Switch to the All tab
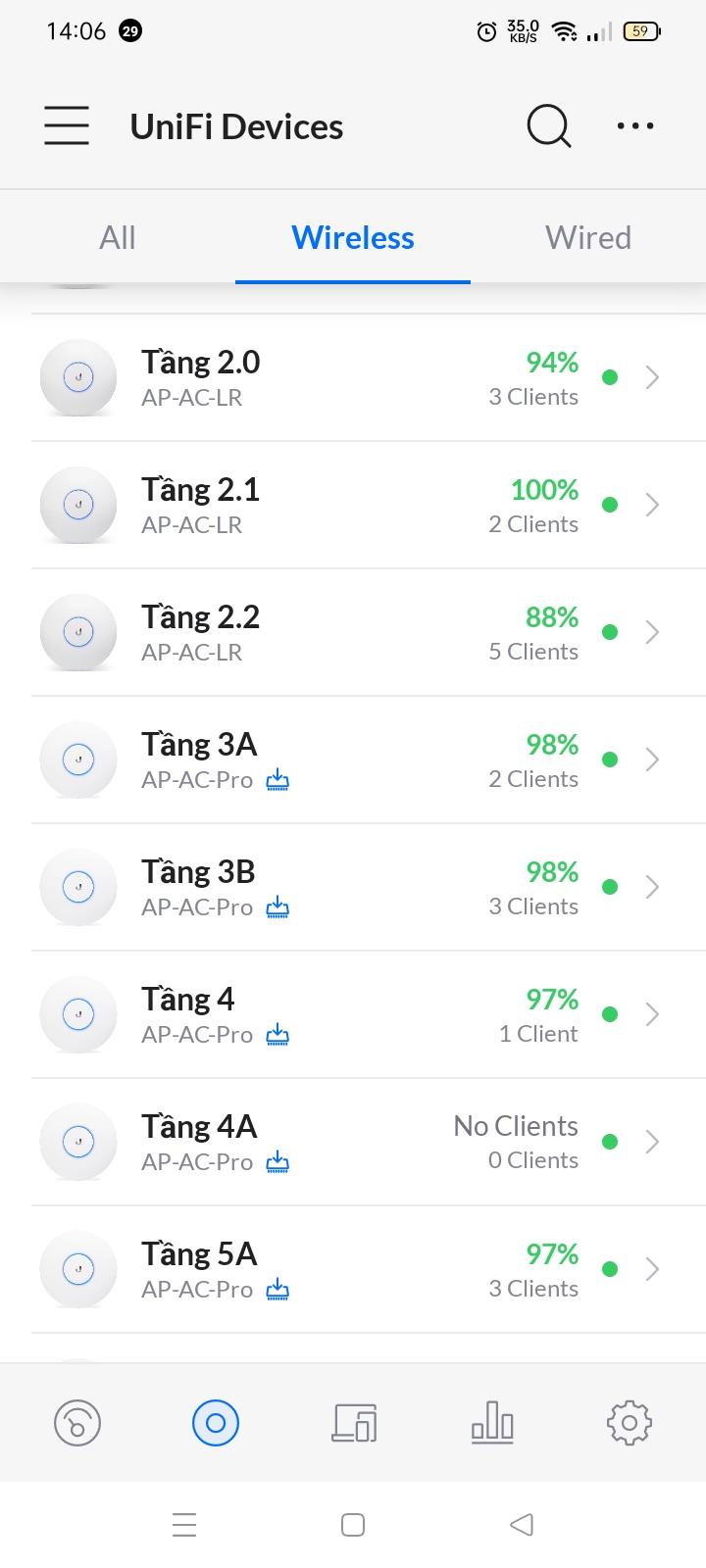The image size is (706, 1568). point(118,238)
